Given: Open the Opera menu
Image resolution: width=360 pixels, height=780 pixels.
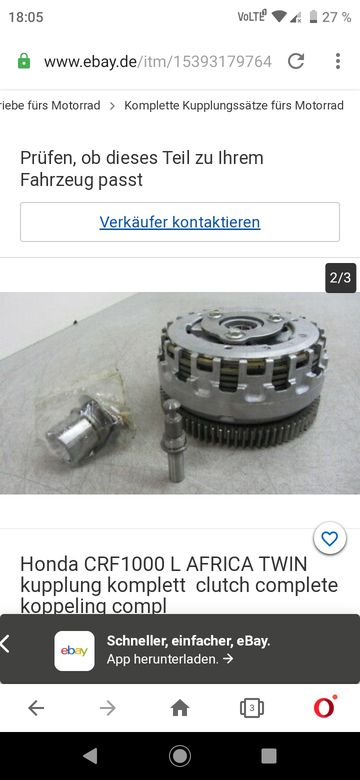Looking at the screenshot, I should (x=325, y=707).
